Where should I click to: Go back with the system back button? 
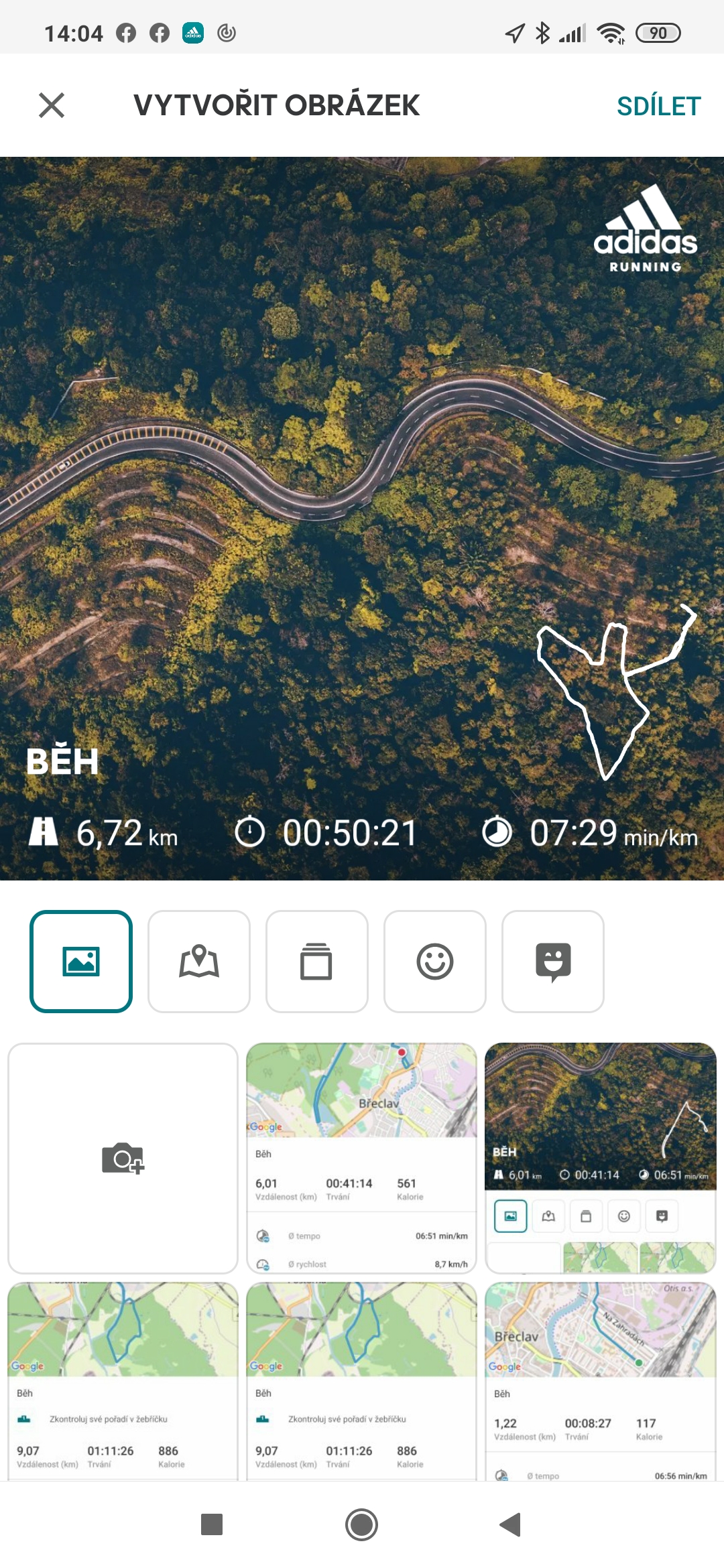[x=511, y=1524]
